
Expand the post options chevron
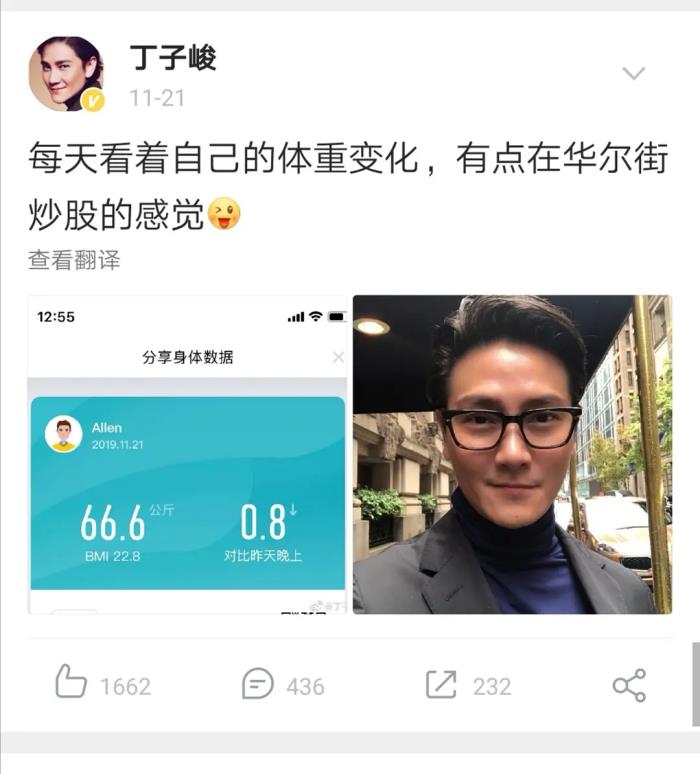point(633,73)
